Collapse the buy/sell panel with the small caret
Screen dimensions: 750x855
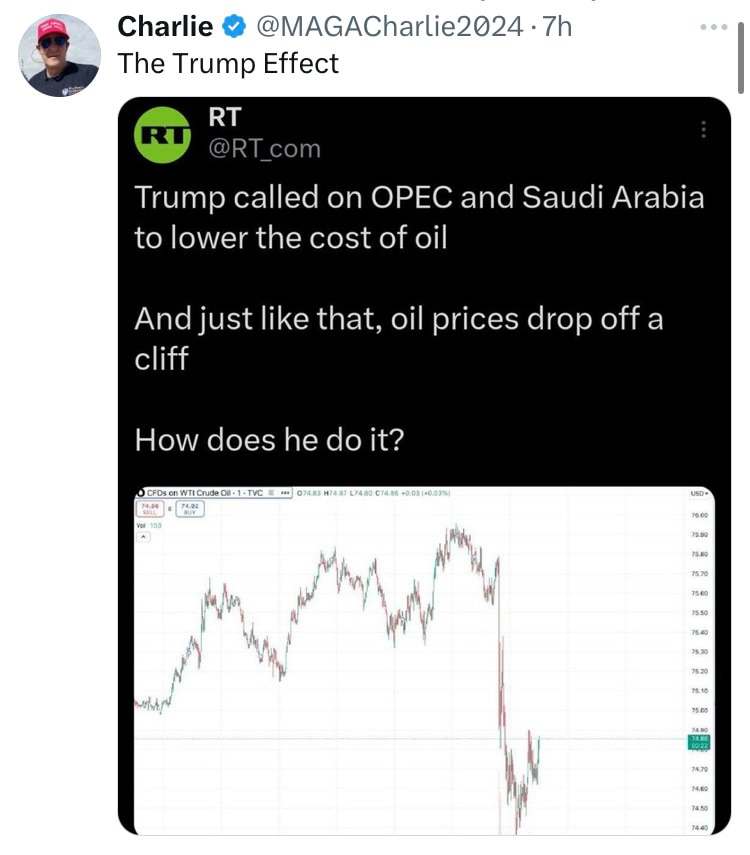(143, 537)
